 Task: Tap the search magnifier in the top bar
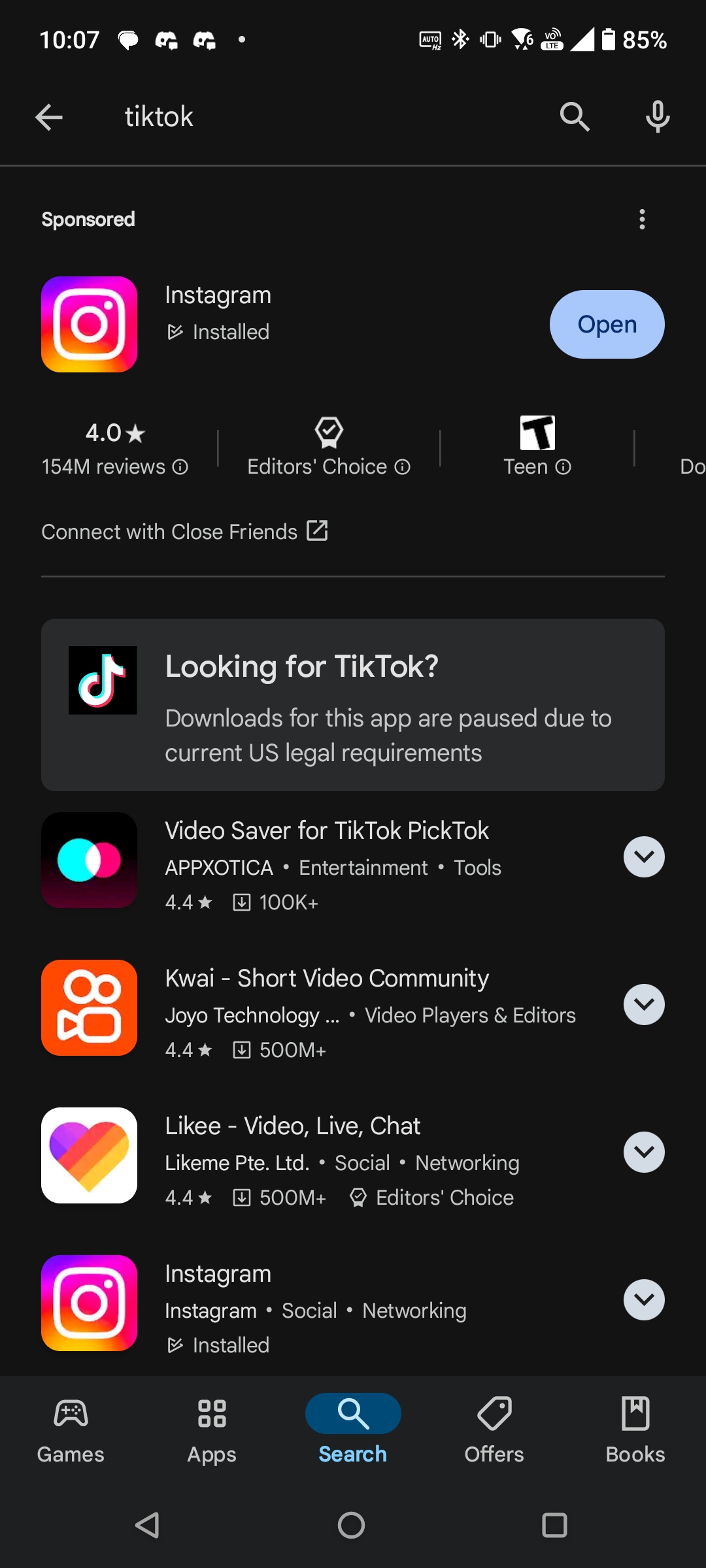[x=575, y=118]
